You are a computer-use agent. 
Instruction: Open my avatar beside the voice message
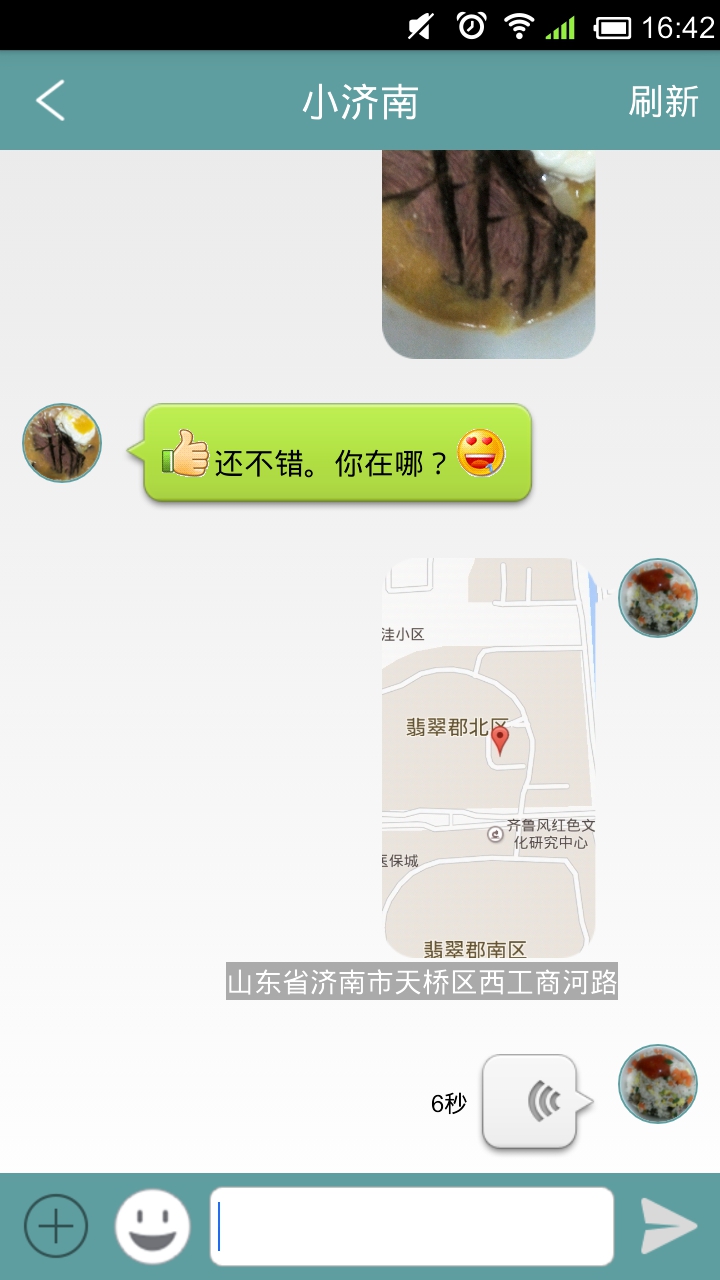click(x=657, y=1084)
